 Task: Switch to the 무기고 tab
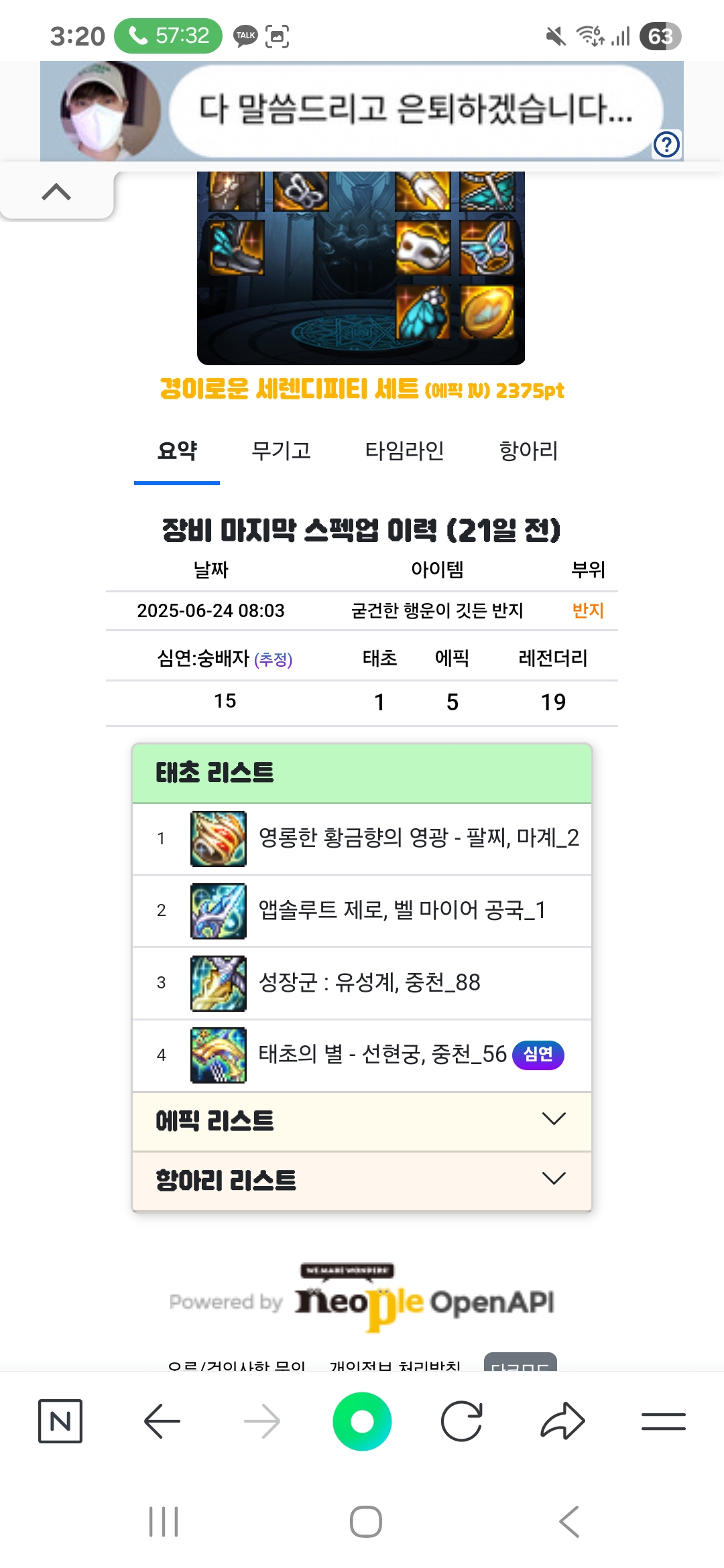point(281,451)
